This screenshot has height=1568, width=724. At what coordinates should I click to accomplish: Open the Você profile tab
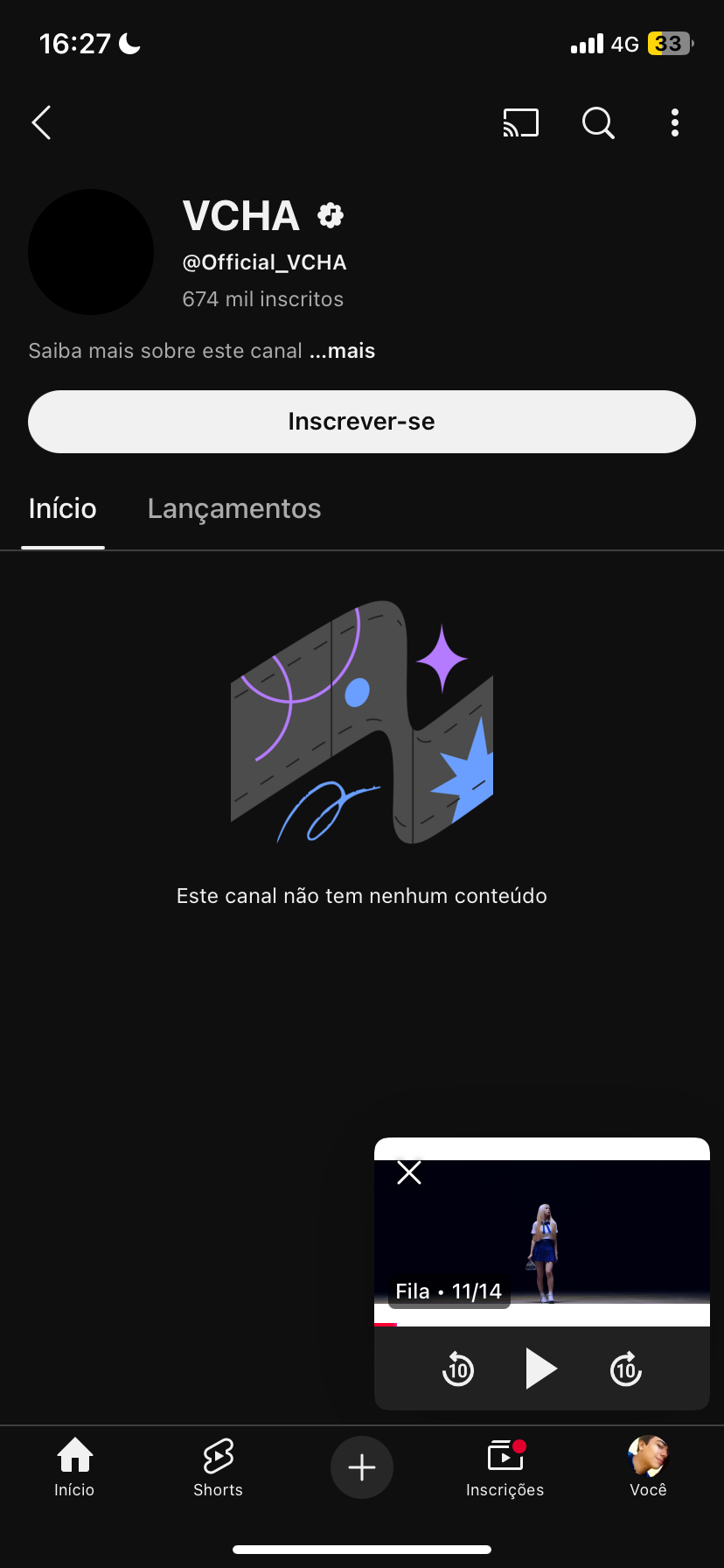(648, 1467)
